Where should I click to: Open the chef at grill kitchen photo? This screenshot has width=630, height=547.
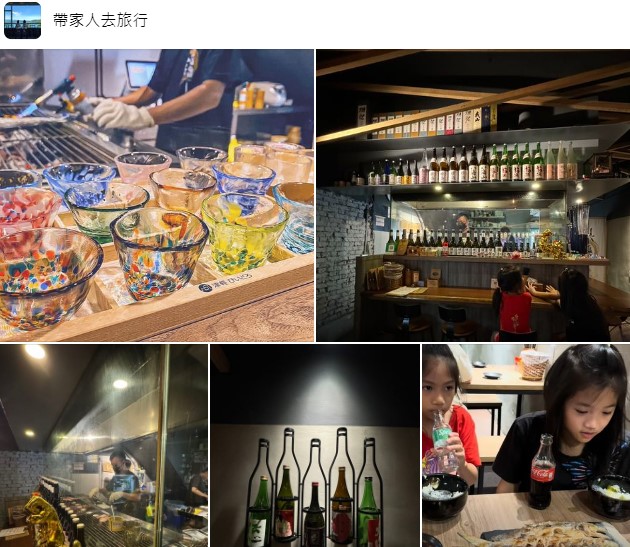[104, 446]
